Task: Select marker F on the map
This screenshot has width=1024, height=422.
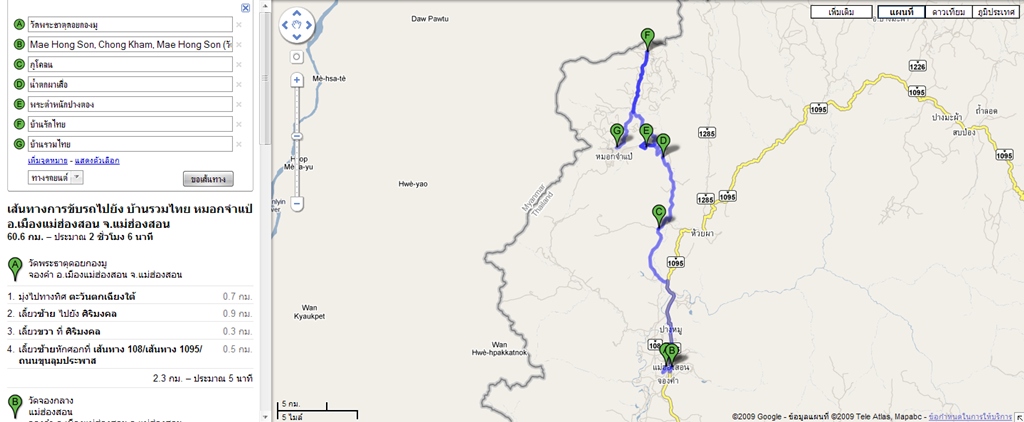Action: pos(647,38)
